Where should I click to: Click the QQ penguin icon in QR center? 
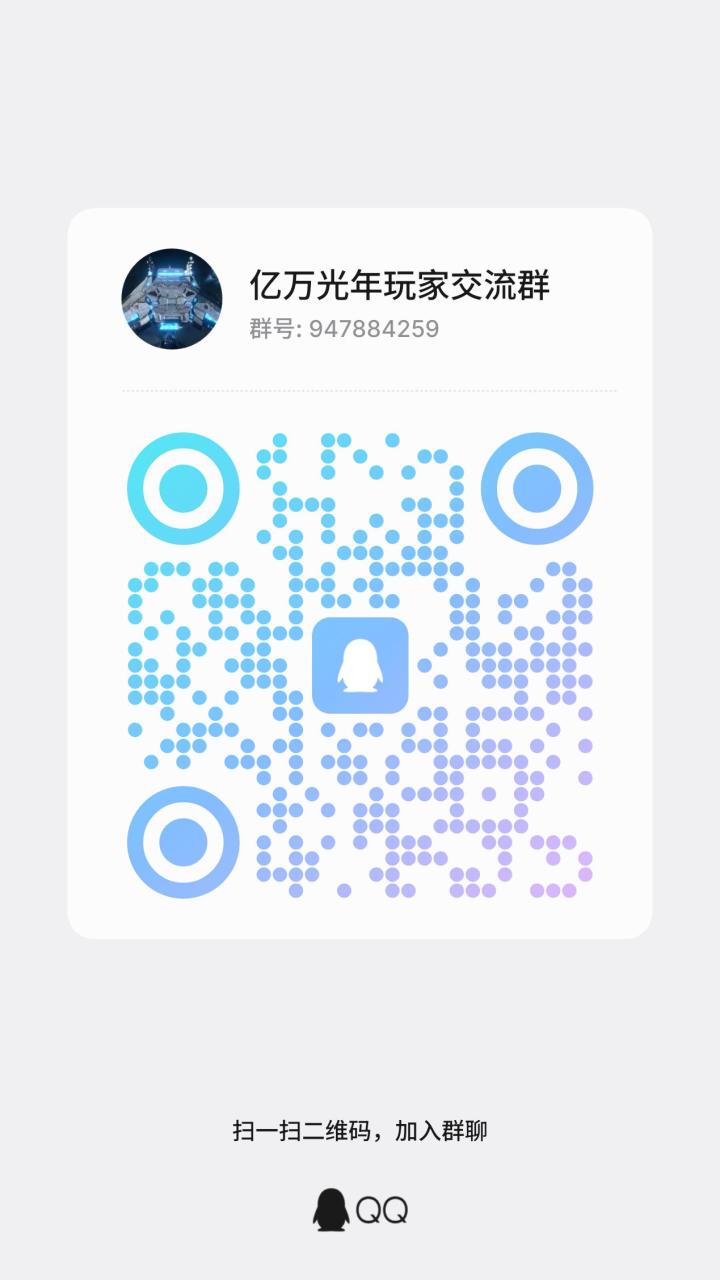pyautogui.click(x=360, y=662)
